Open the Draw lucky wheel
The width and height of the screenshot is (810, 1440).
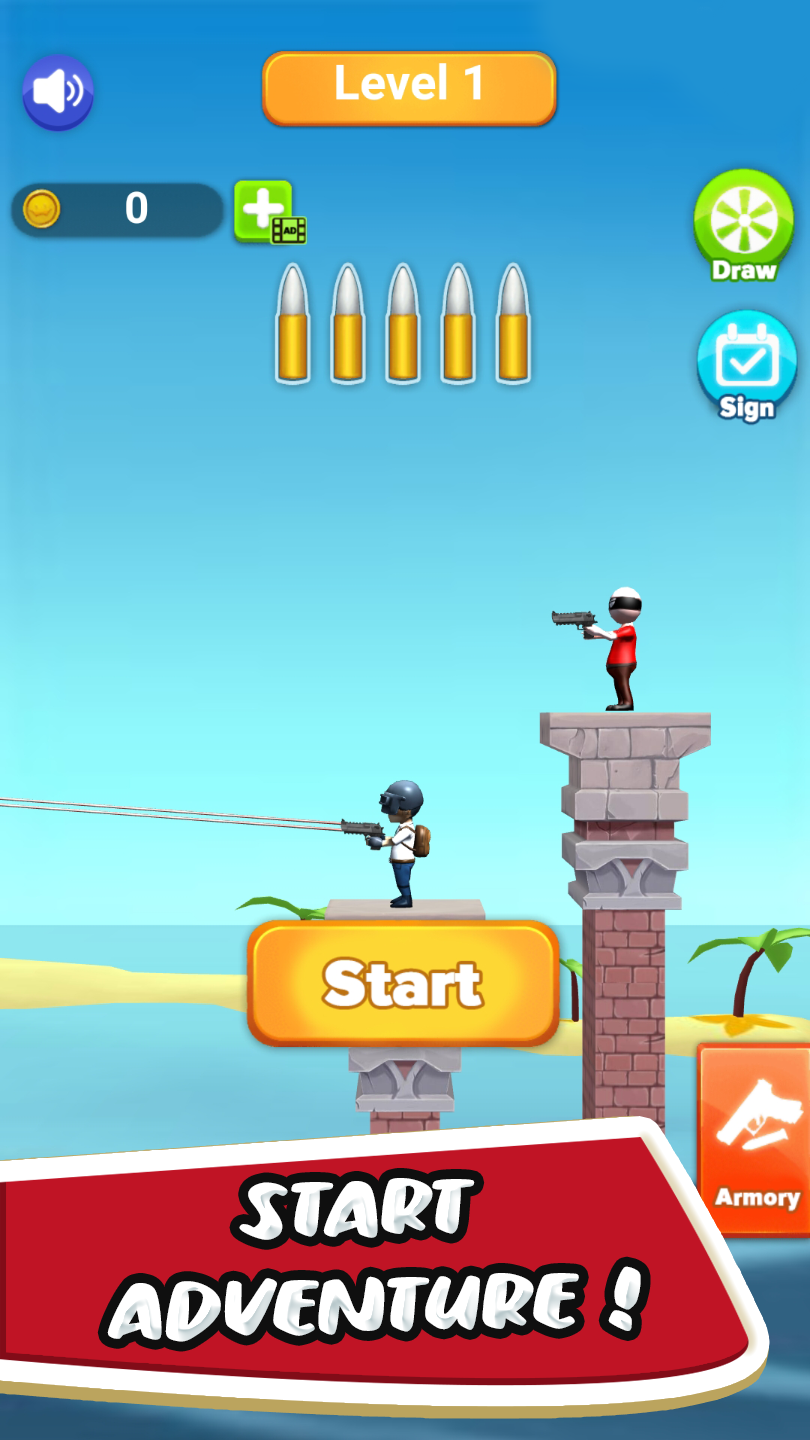click(744, 225)
